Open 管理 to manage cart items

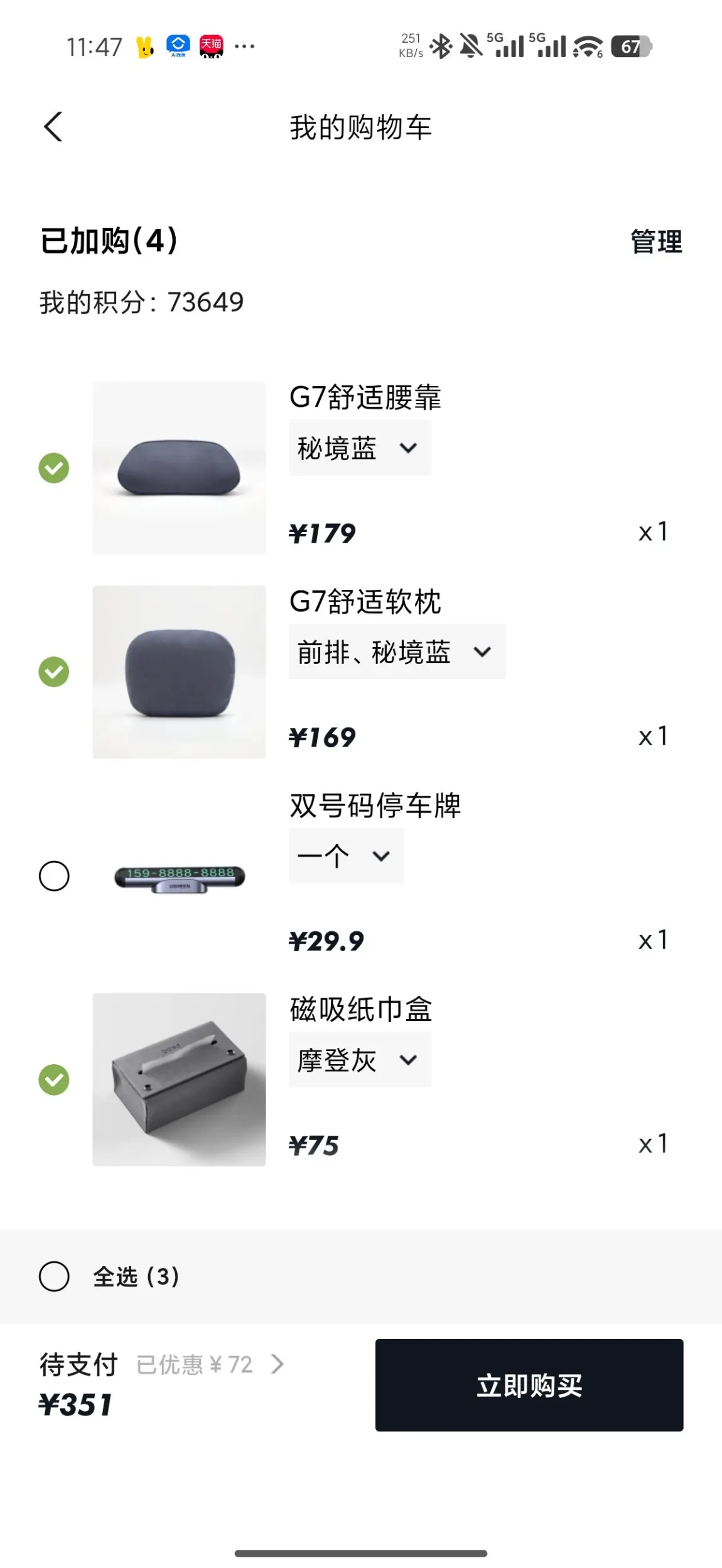pyautogui.click(x=656, y=242)
